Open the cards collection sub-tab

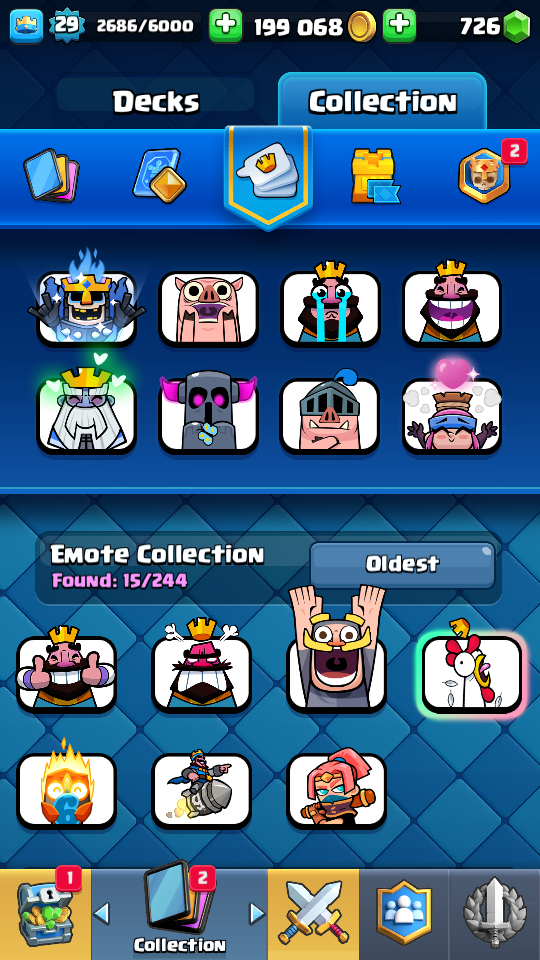click(x=51, y=176)
